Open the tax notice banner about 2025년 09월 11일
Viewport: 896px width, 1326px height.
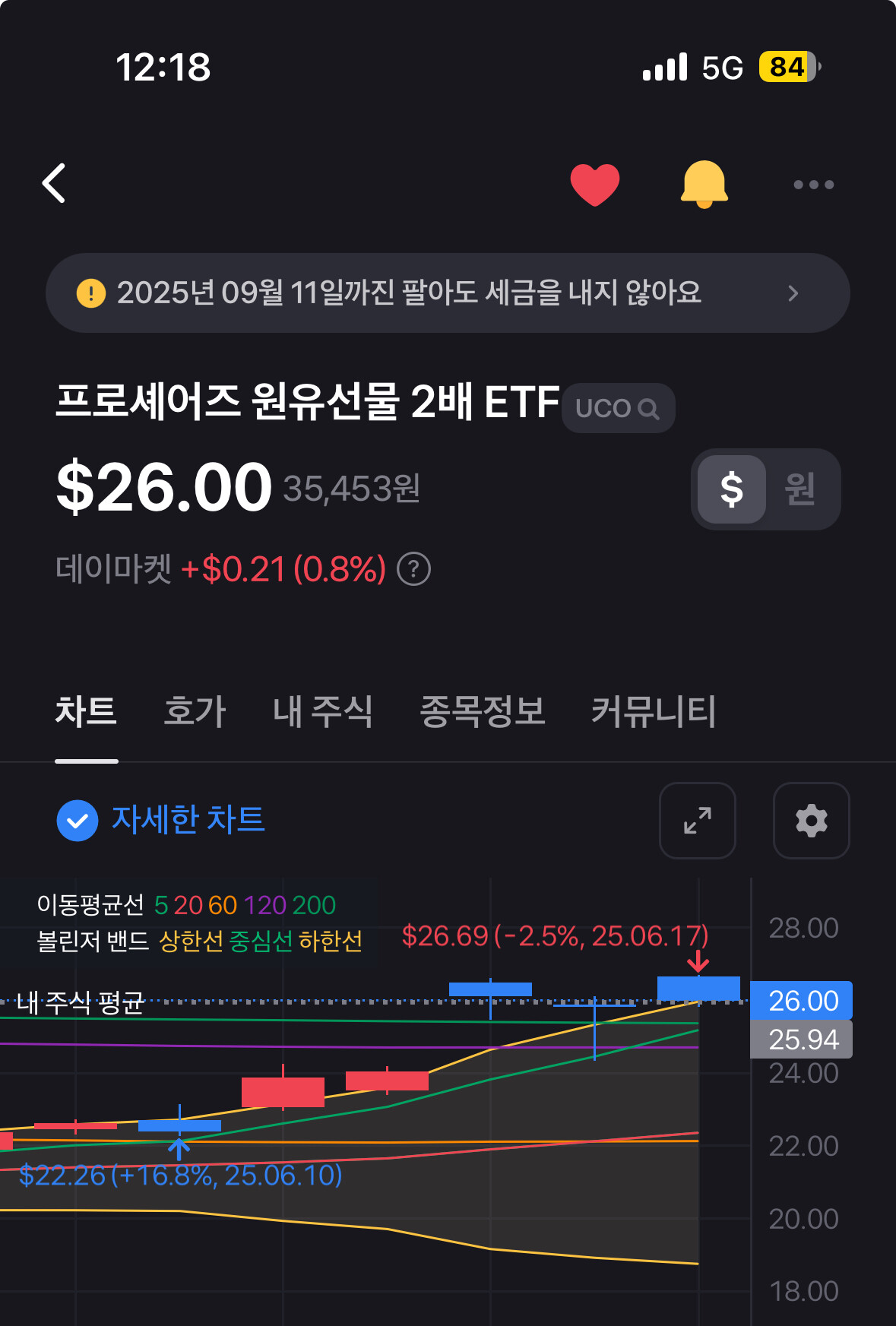coord(448,293)
